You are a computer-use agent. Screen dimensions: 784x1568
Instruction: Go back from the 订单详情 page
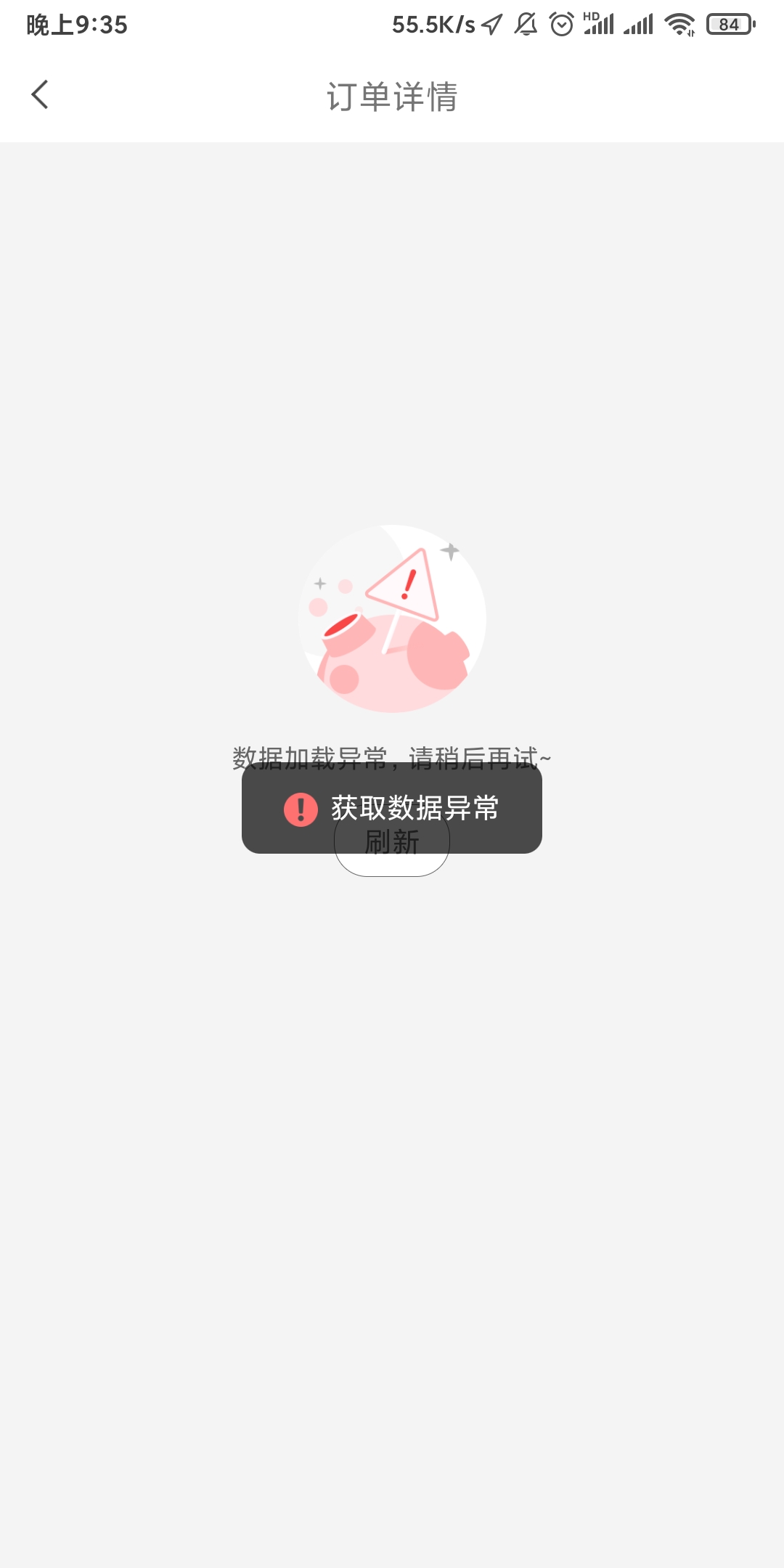click(x=40, y=95)
